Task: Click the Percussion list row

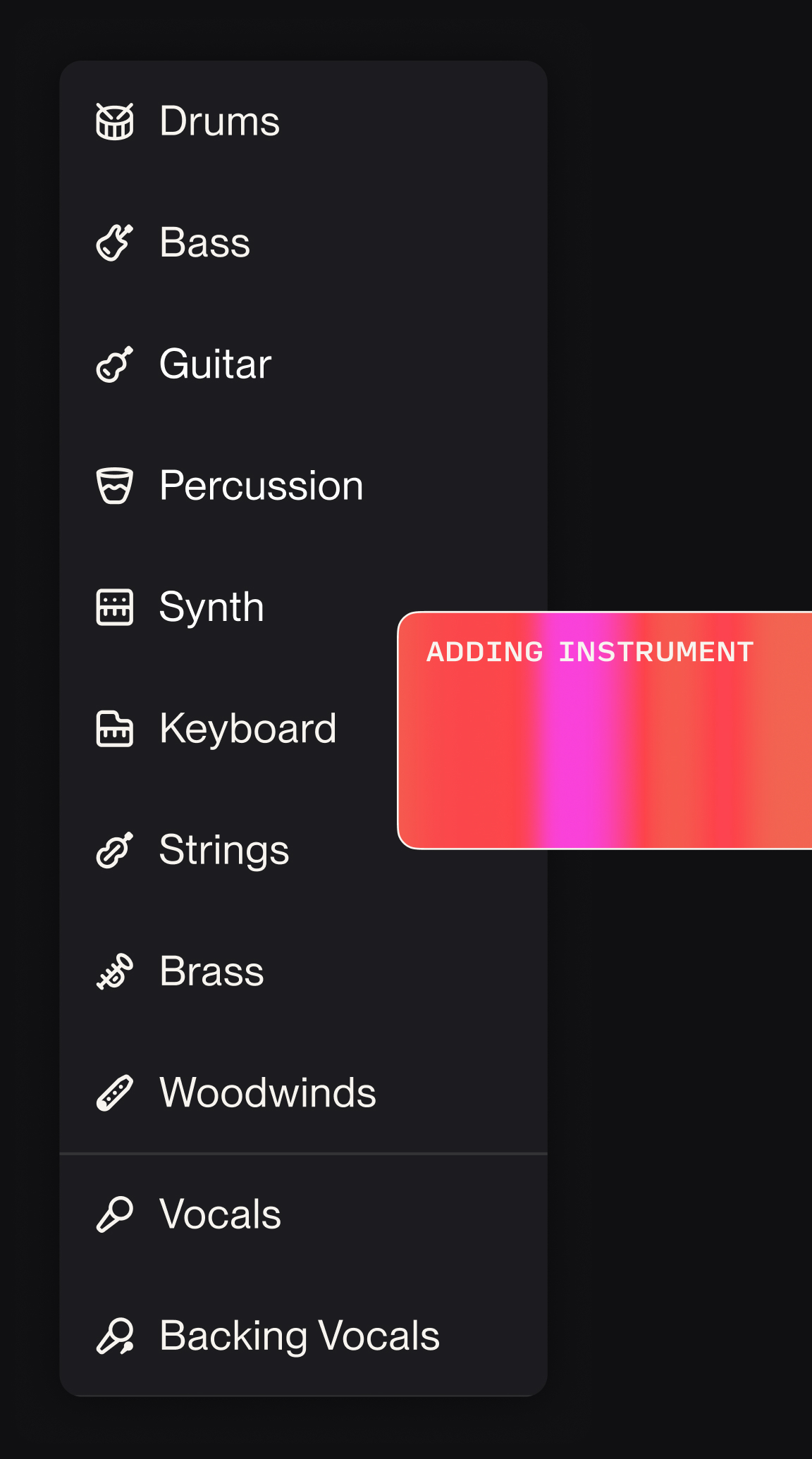Action: (x=261, y=484)
